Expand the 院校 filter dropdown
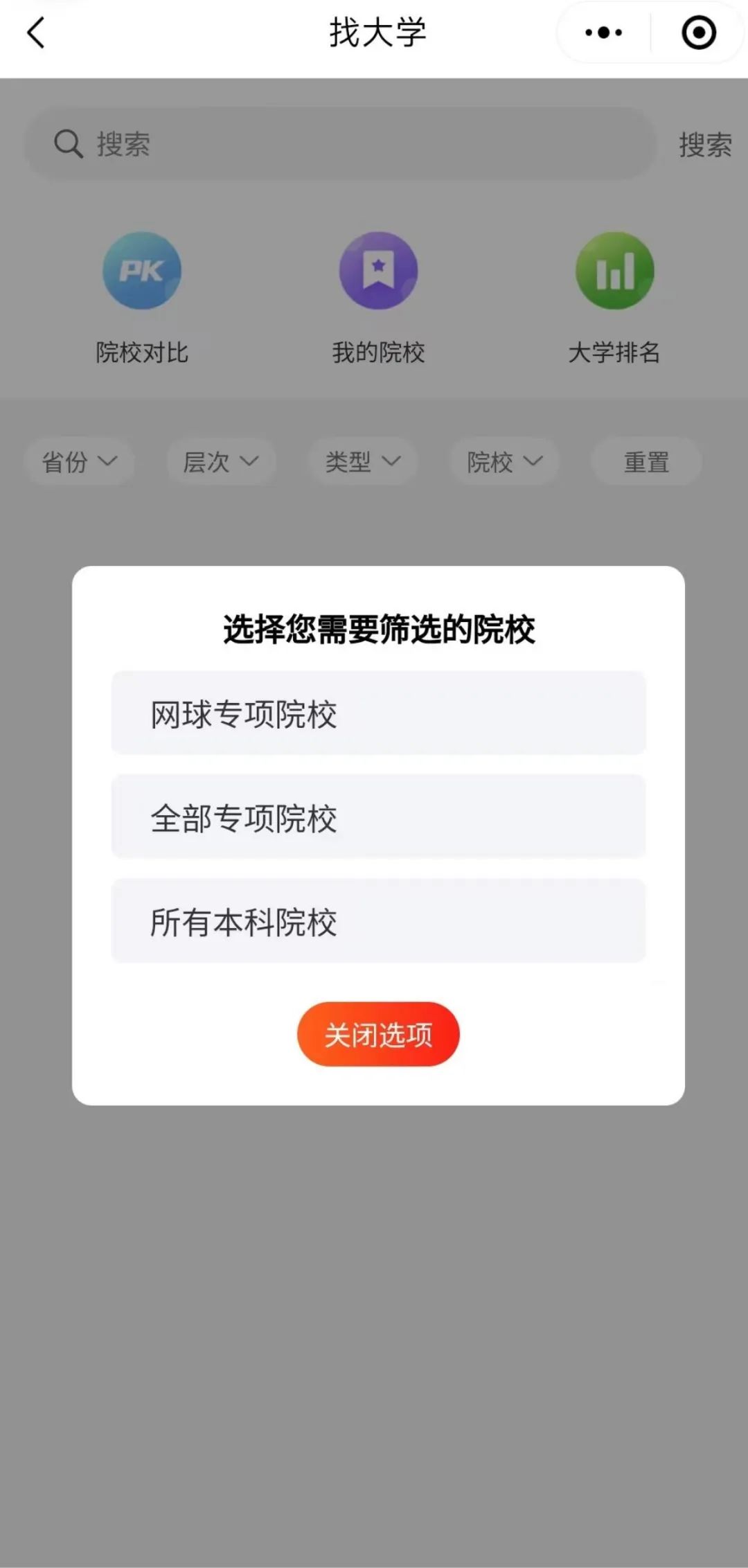 504,461
